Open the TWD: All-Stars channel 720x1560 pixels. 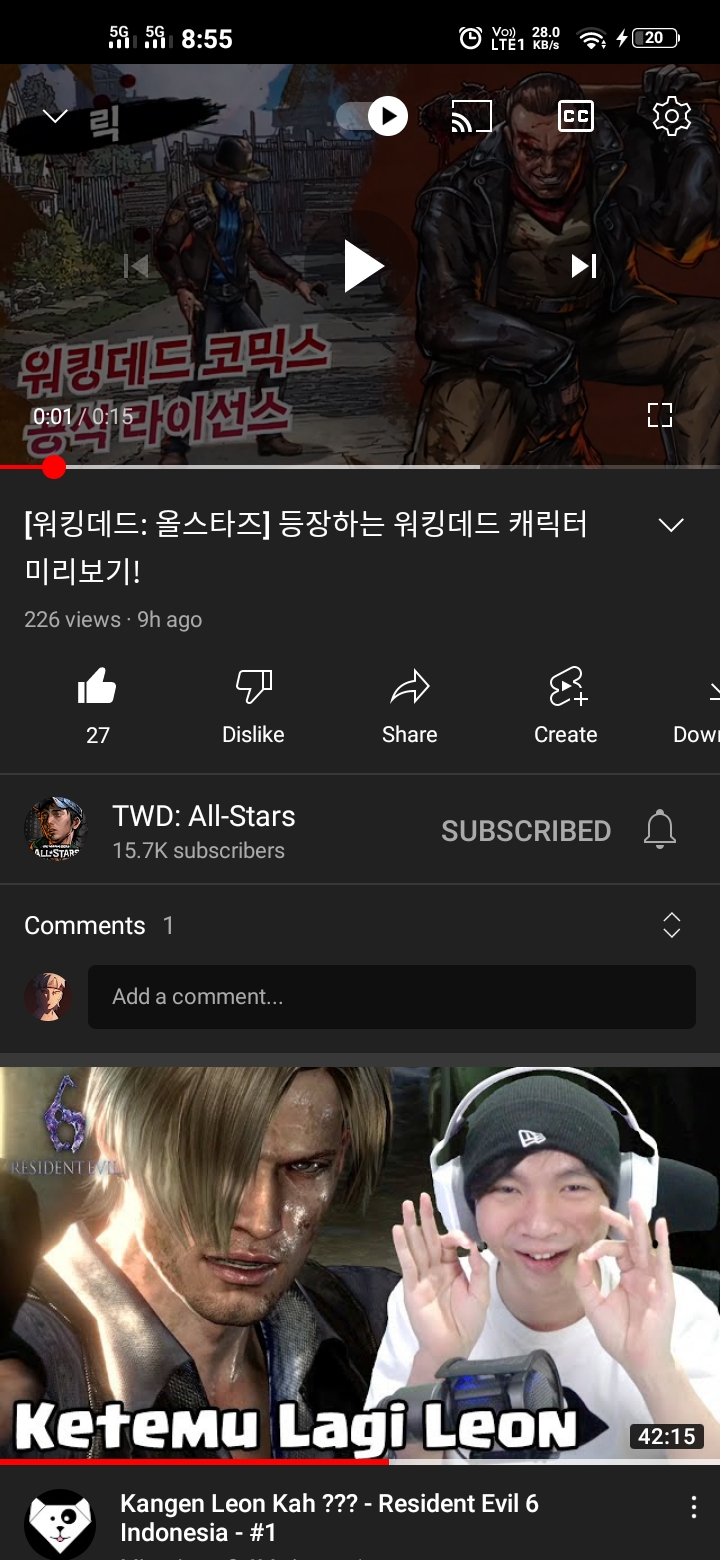tap(203, 830)
